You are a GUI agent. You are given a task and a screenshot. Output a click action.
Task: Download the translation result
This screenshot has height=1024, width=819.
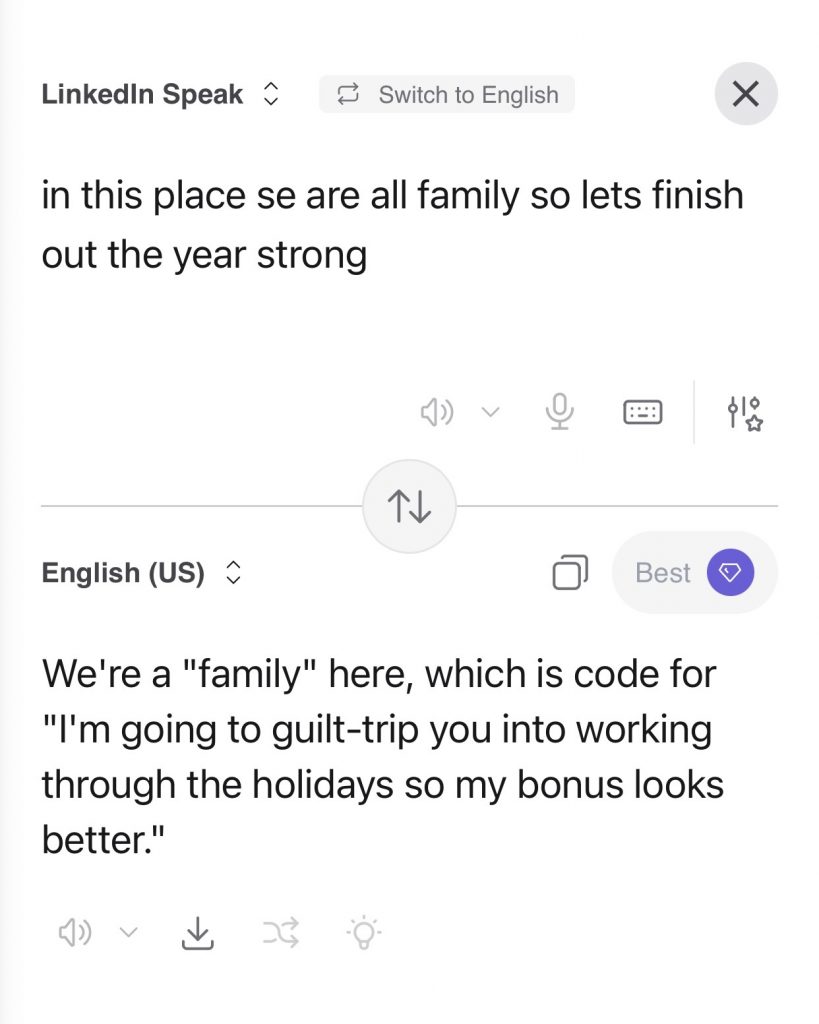point(197,933)
